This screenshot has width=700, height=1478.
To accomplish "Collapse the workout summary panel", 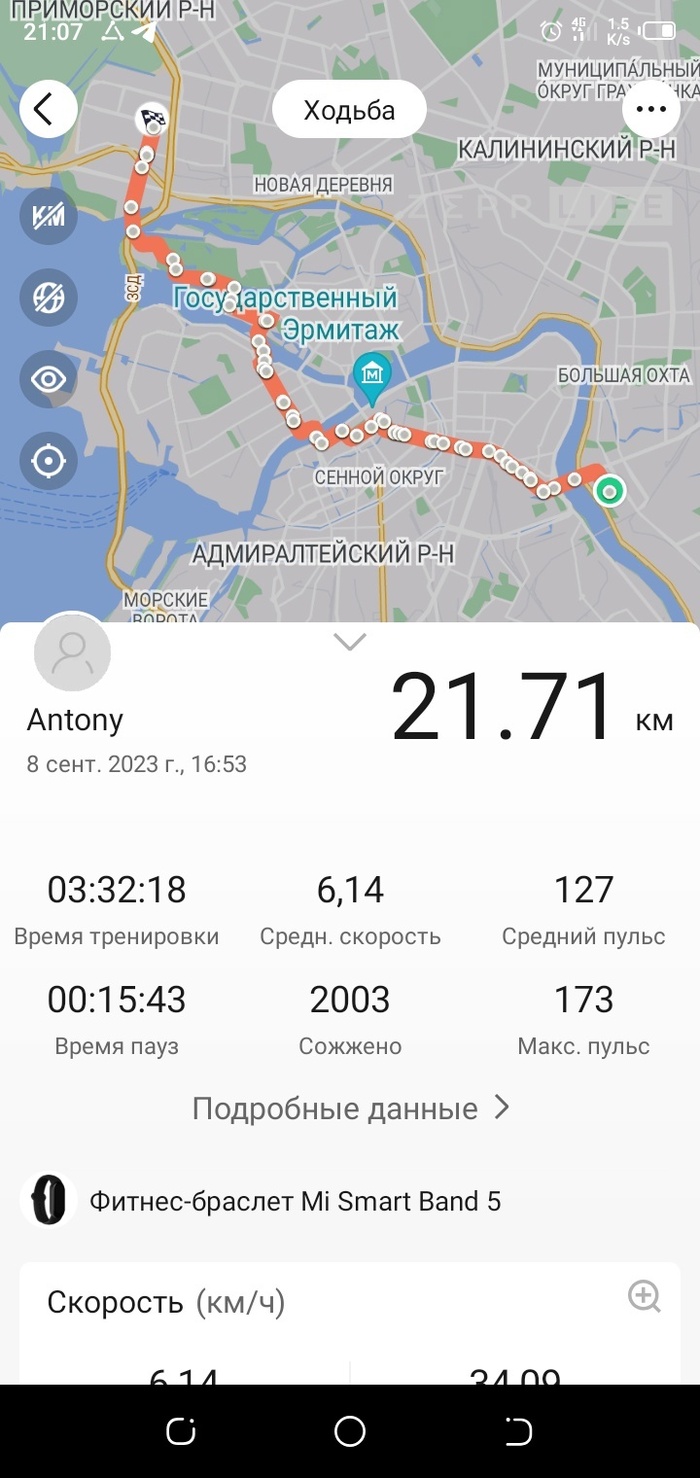I will (x=350, y=642).
